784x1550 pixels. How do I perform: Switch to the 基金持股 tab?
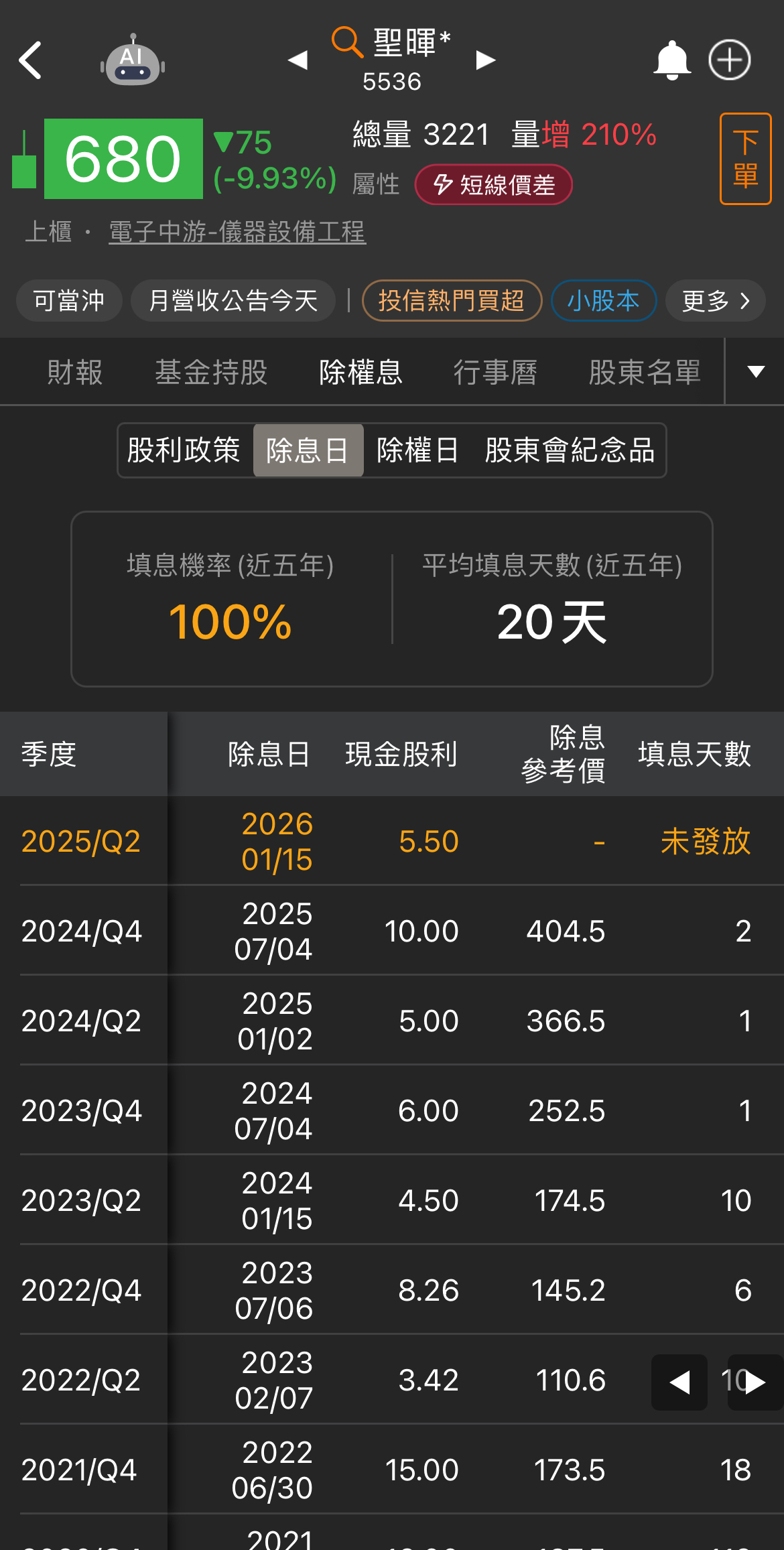click(211, 372)
